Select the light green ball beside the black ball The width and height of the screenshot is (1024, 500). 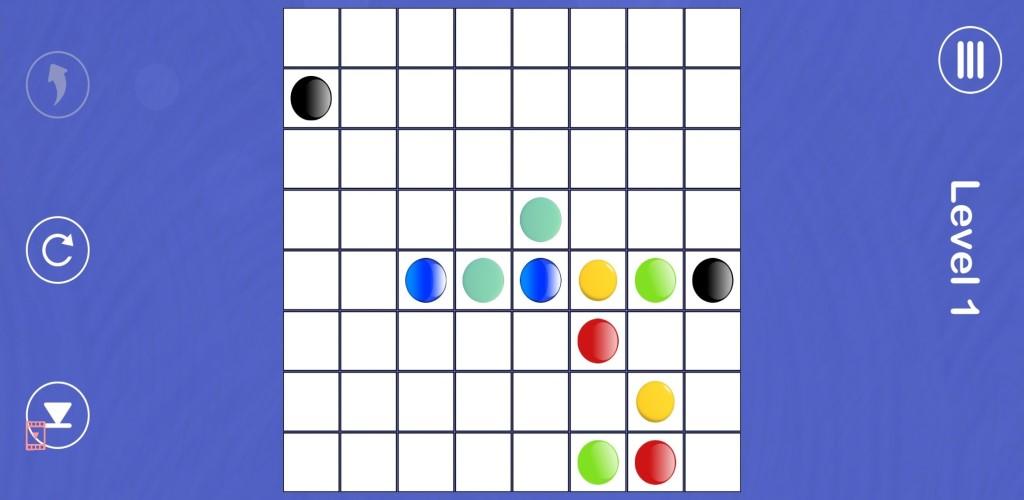click(655, 280)
